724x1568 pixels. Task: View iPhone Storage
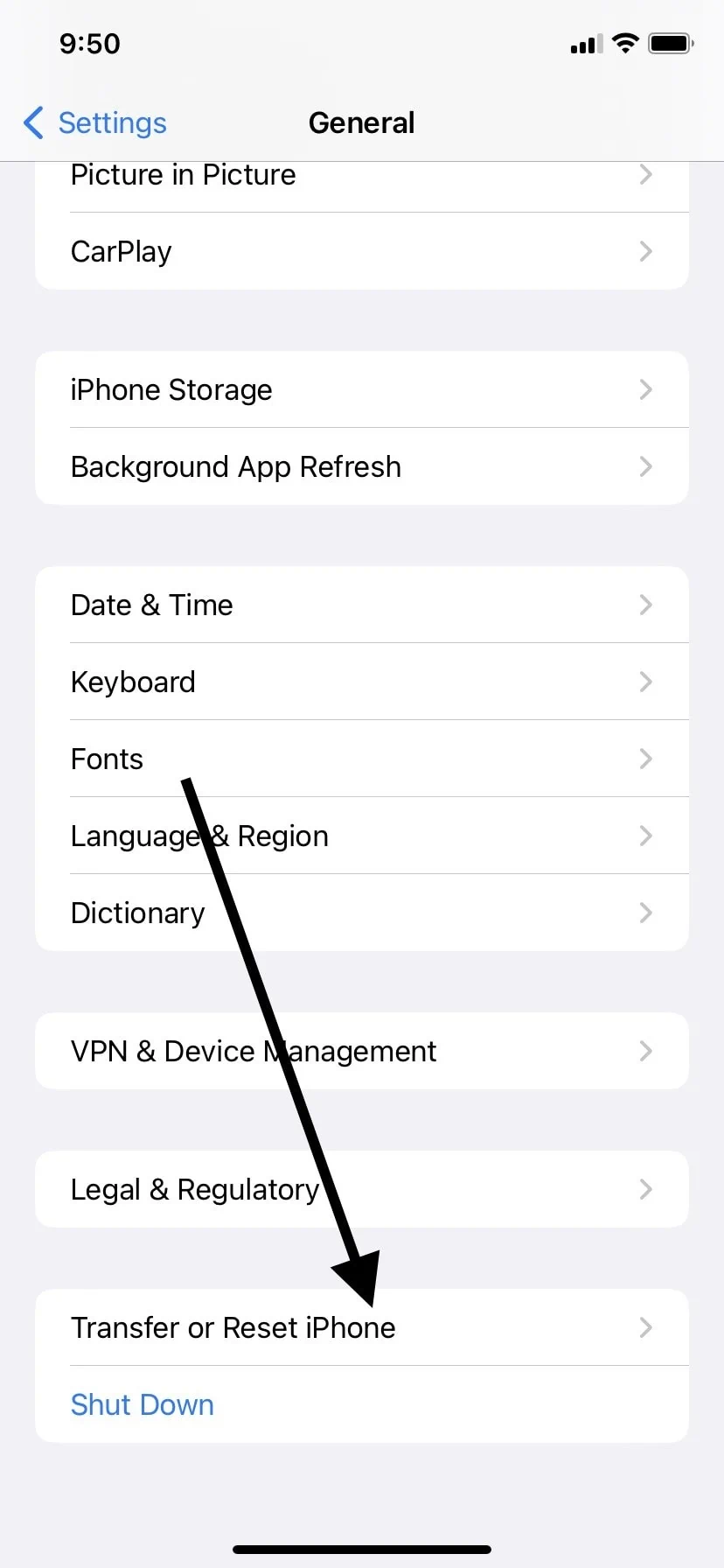point(362,389)
